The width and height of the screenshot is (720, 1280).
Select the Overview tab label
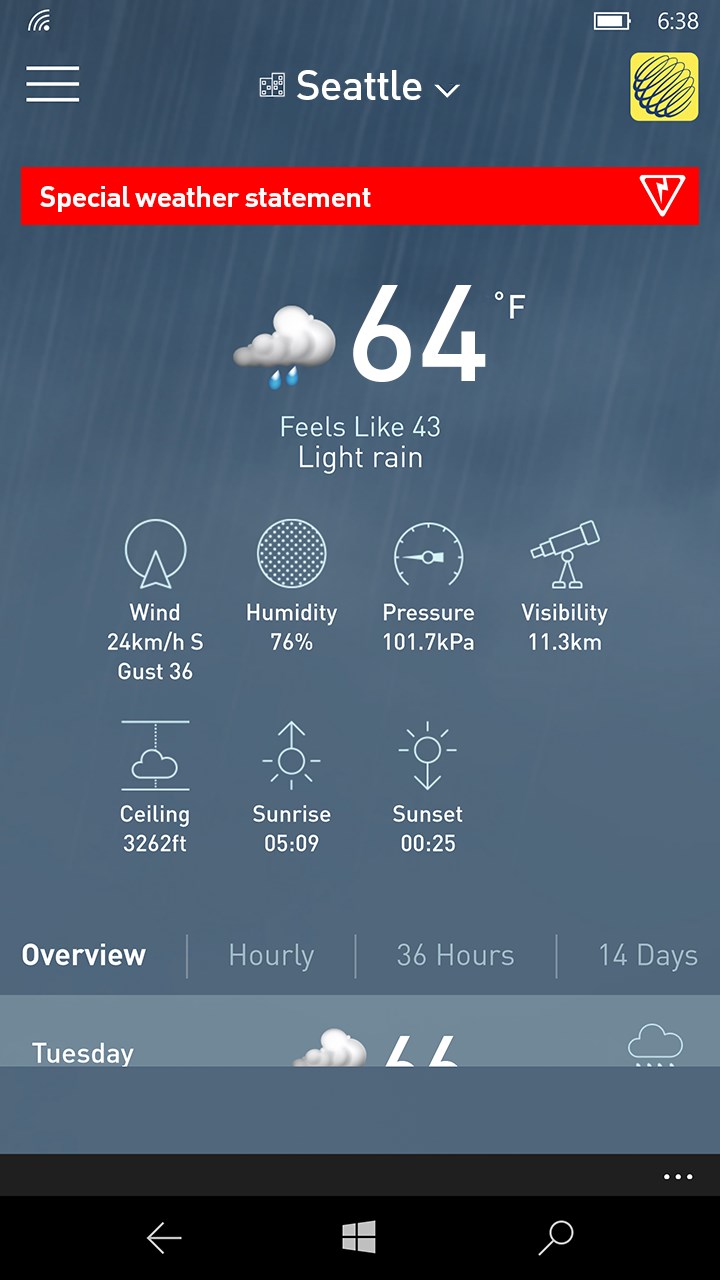[x=83, y=955]
